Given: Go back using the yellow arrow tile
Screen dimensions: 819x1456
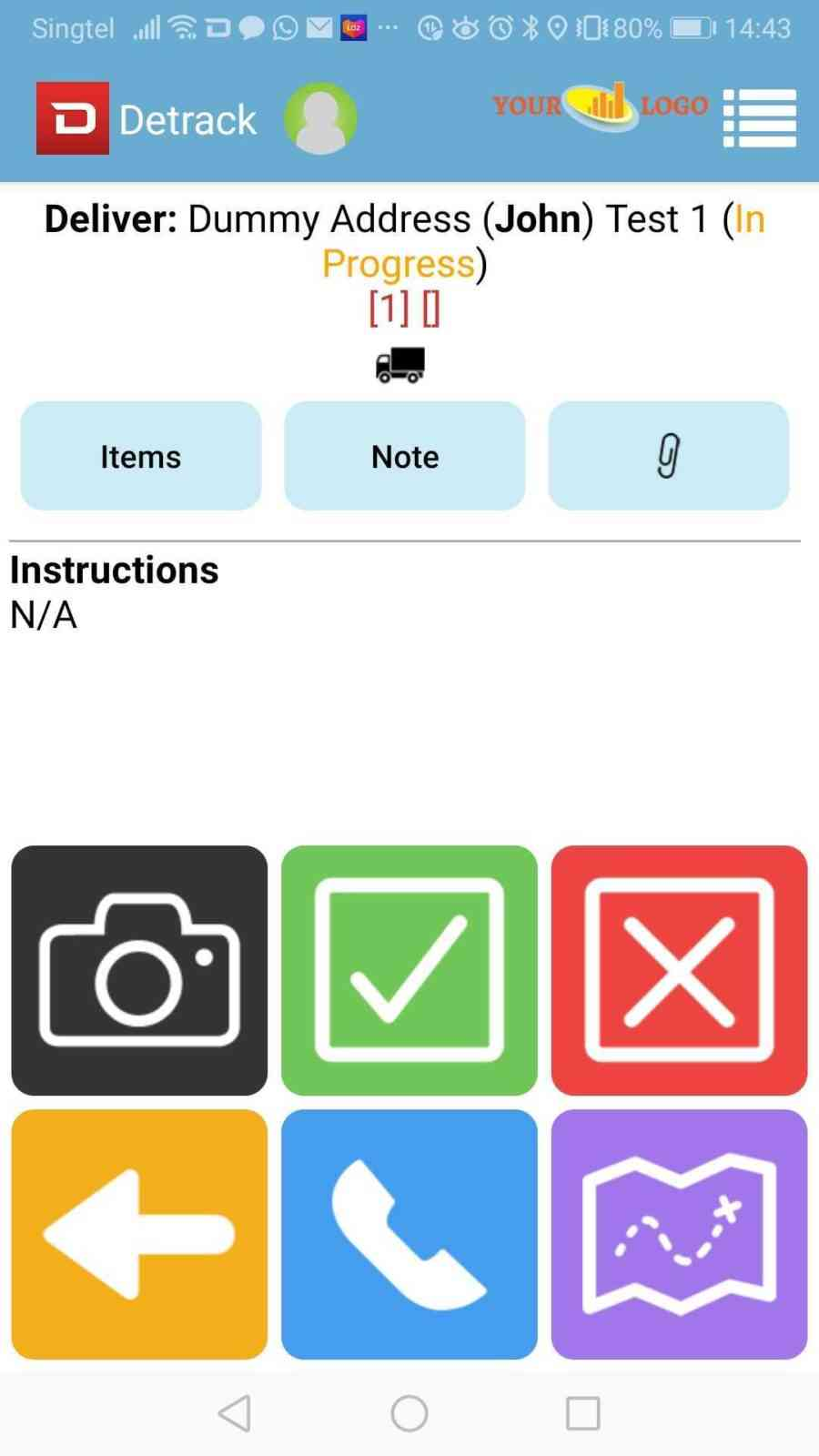Looking at the screenshot, I should click(x=139, y=1234).
